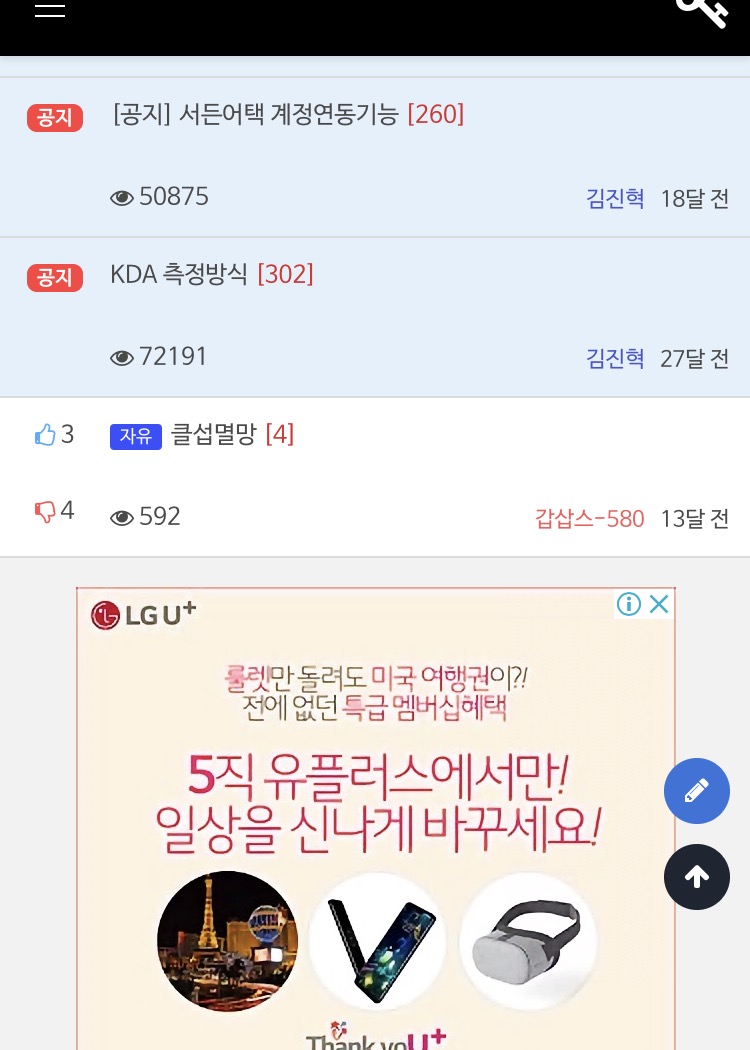View author 갑삽스-580's profile
Screen dimensions: 750x1050
pyautogui.click(x=589, y=518)
